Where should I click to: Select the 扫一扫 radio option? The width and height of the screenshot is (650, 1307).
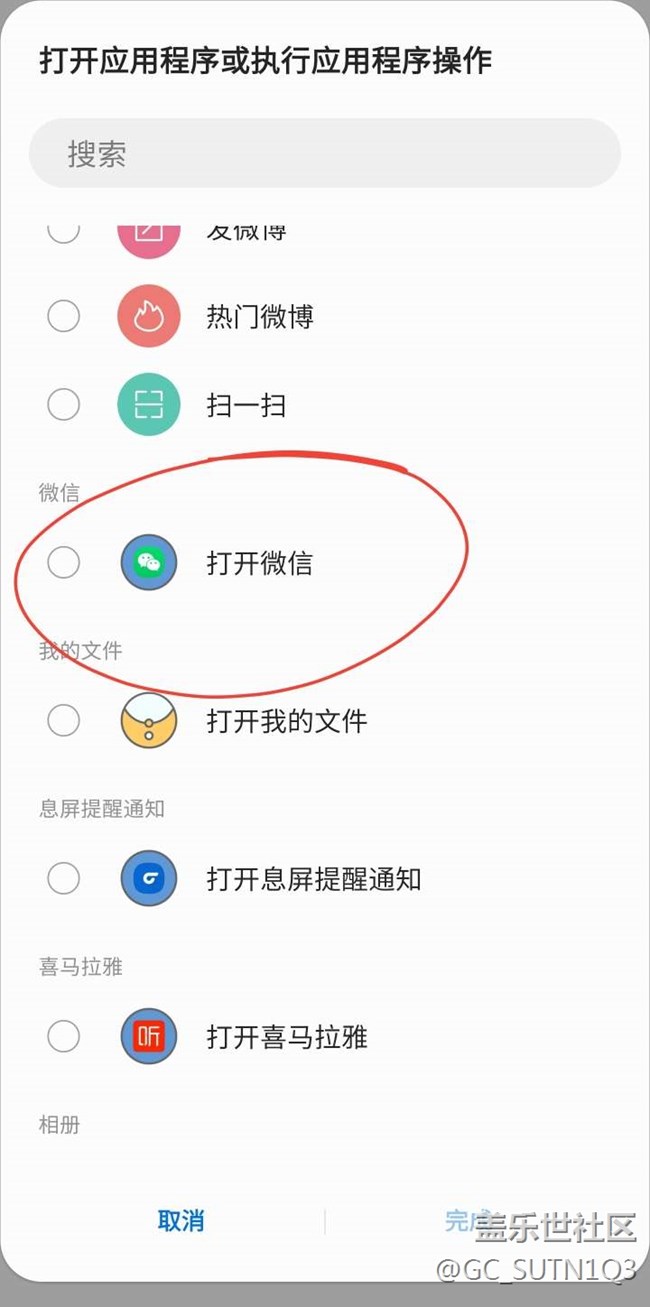pos(64,405)
